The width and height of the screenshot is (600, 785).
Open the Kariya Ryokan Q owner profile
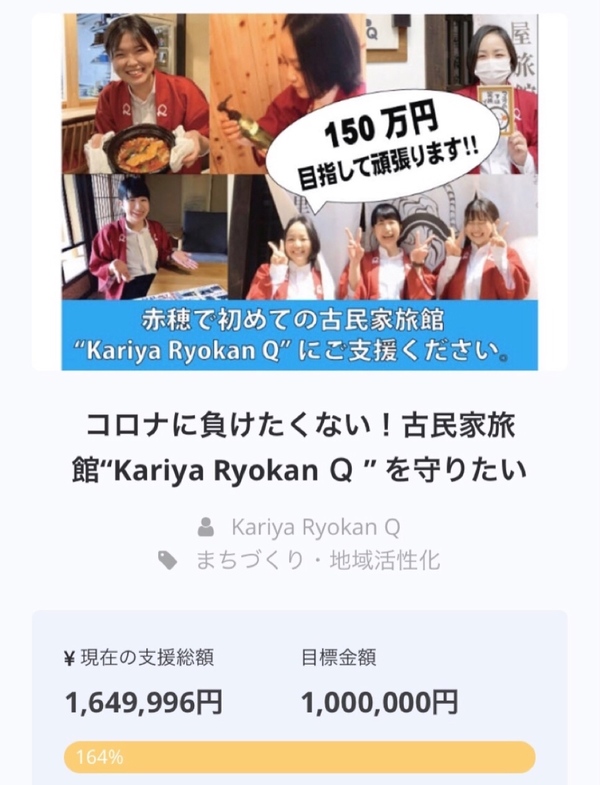315,526
